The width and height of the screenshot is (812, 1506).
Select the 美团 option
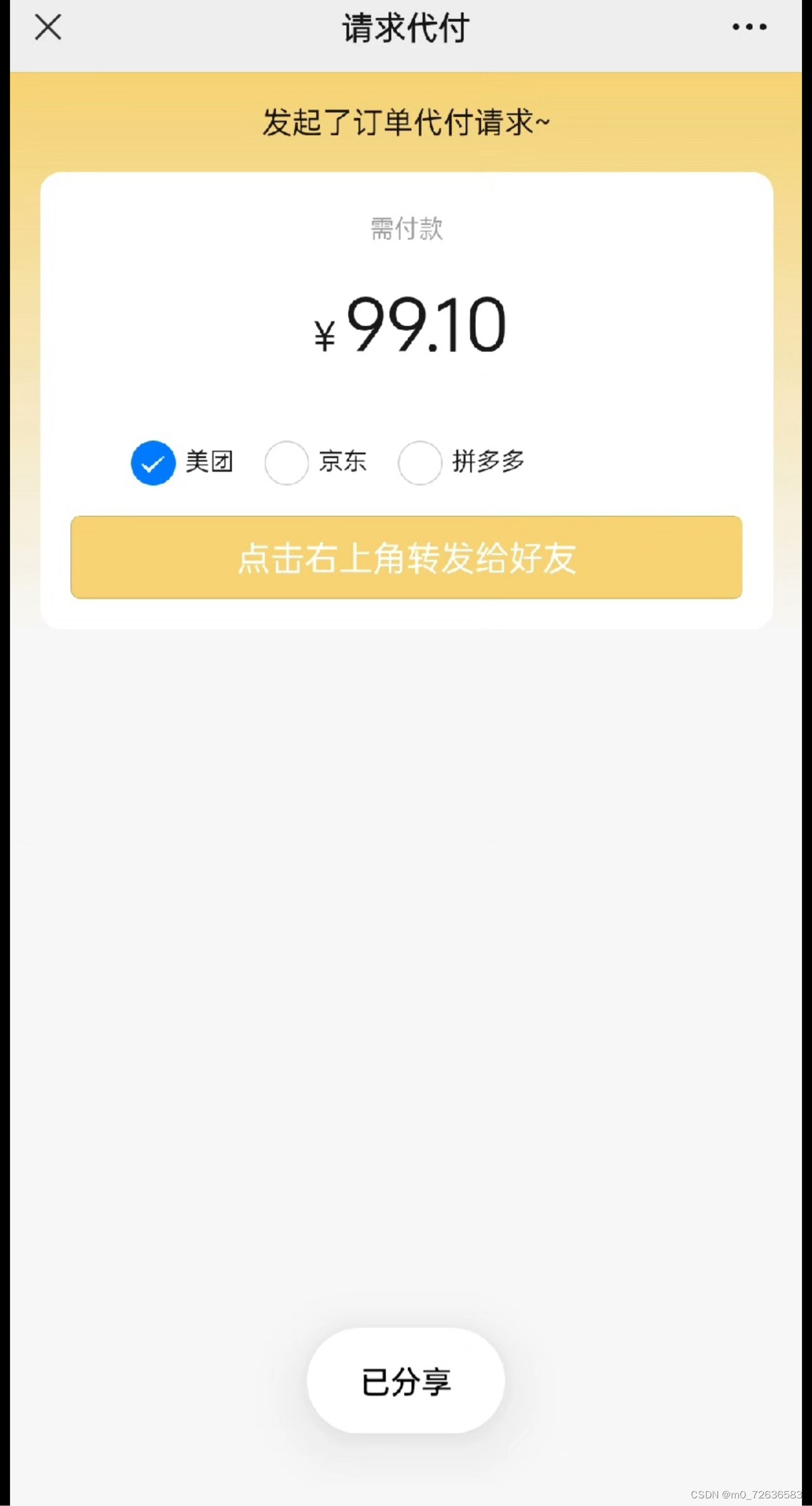pyautogui.click(x=154, y=463)
